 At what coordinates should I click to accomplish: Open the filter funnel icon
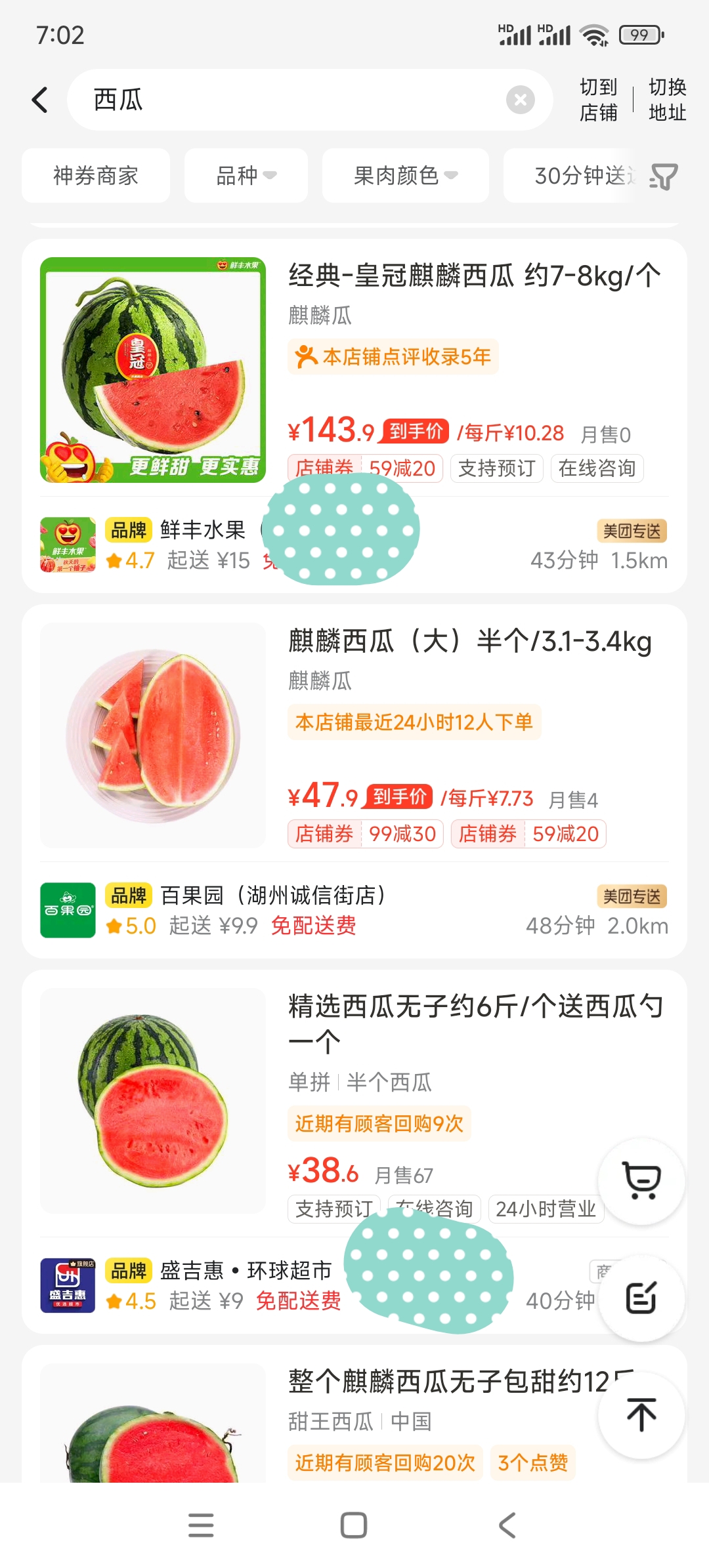coord(663,176)
